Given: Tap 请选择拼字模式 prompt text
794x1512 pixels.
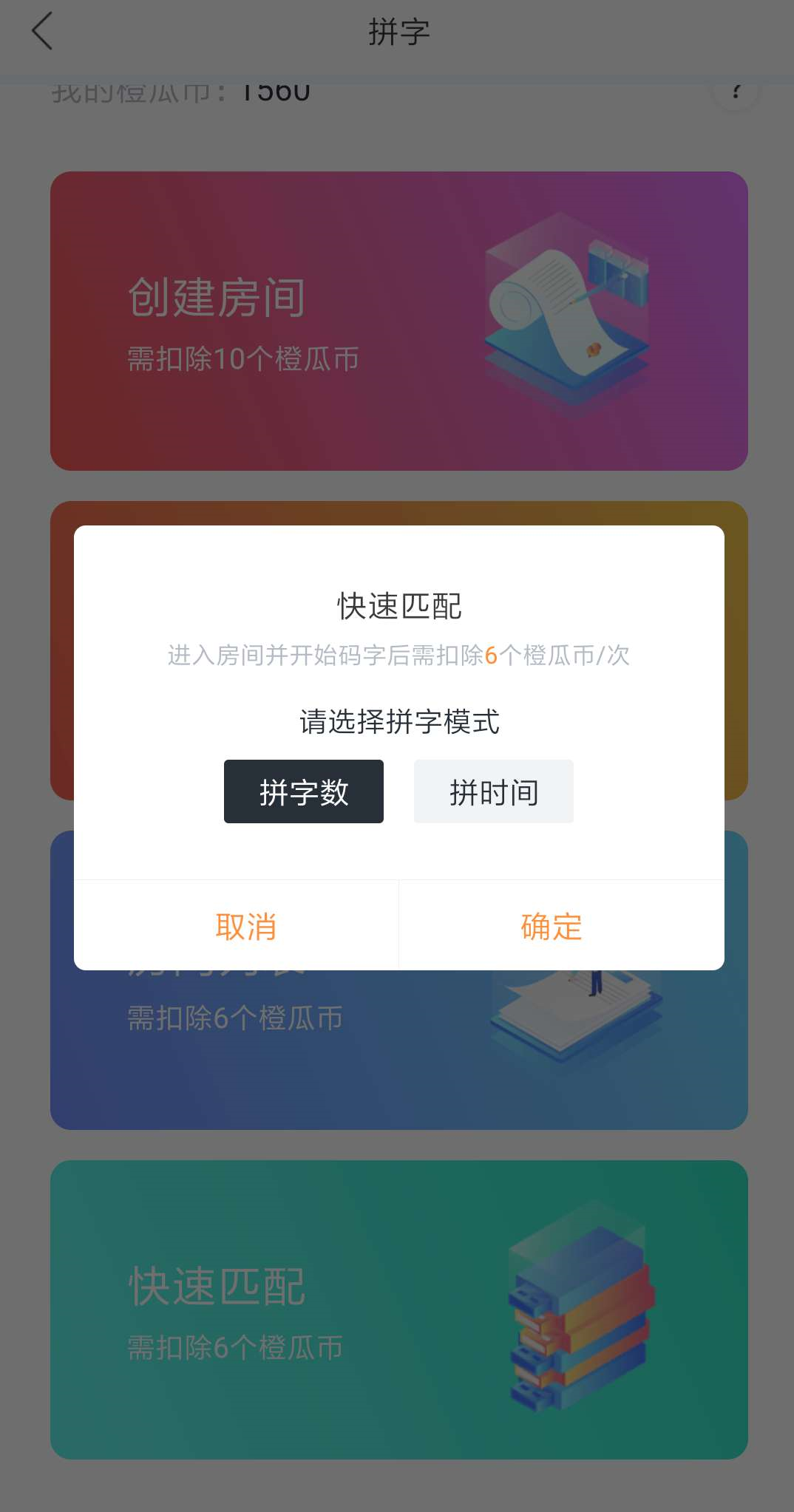Looking at the screenshot, I should click(397, 722).
